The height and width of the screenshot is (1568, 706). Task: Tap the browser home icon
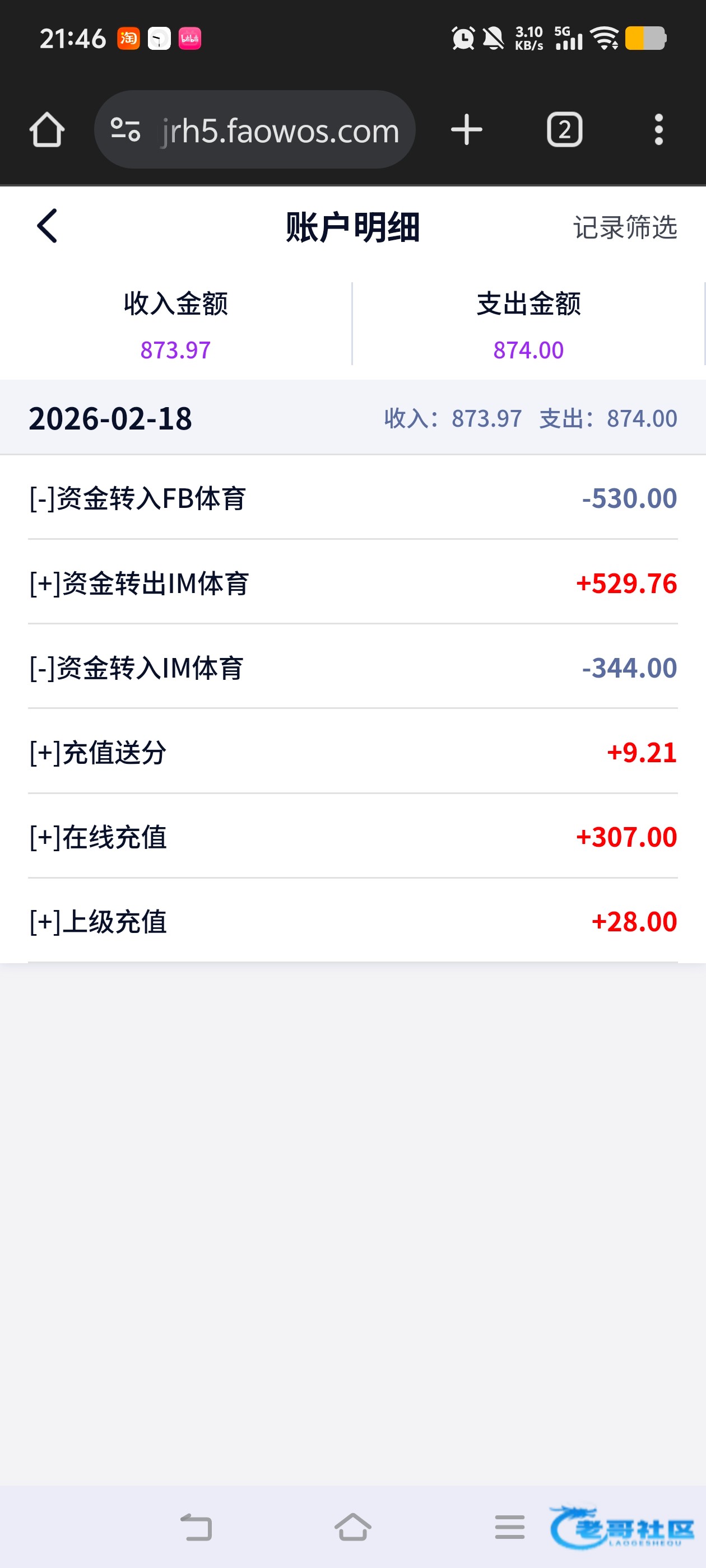pyautogui.click(x=47, y=130)
